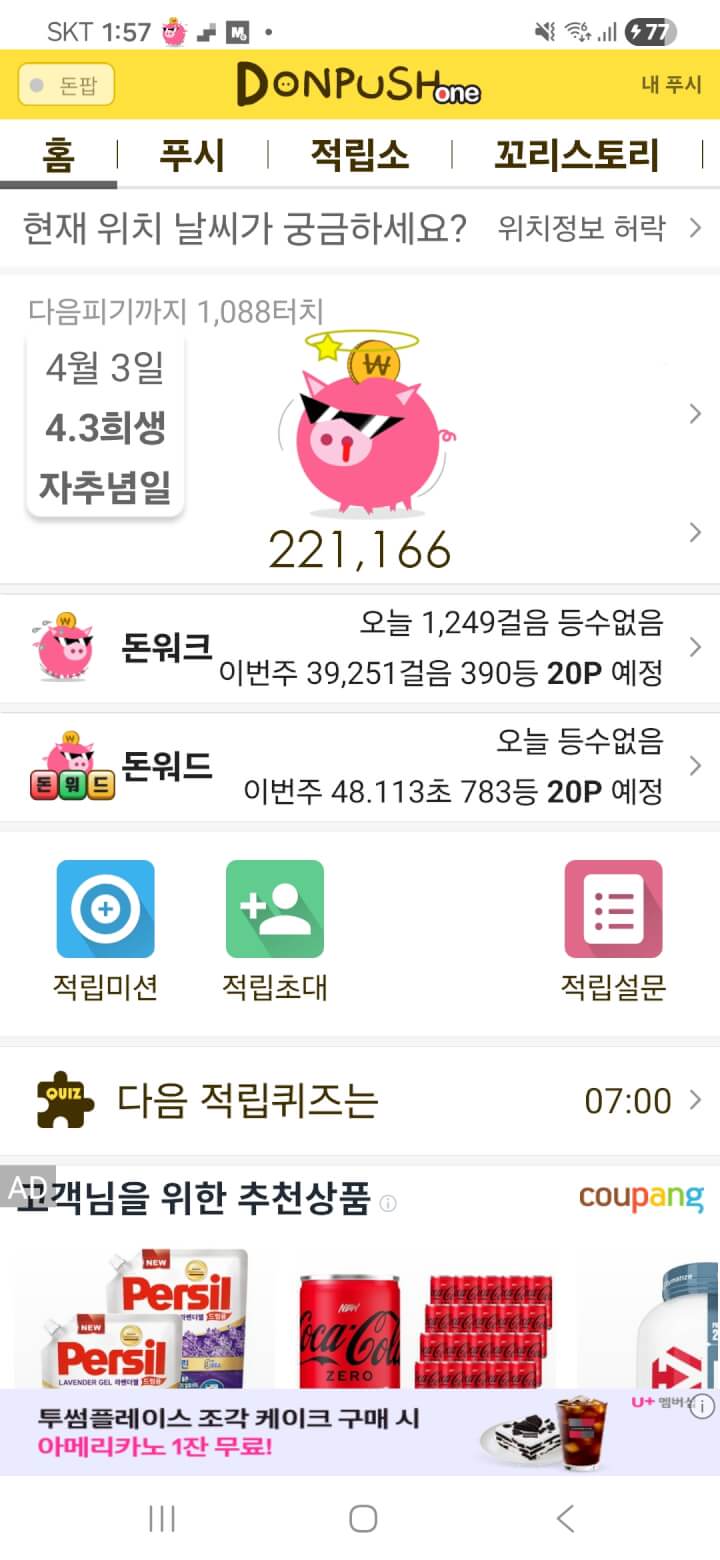Toggle the 돈팝 switch
720x1560 pixels.
[66, 85]
